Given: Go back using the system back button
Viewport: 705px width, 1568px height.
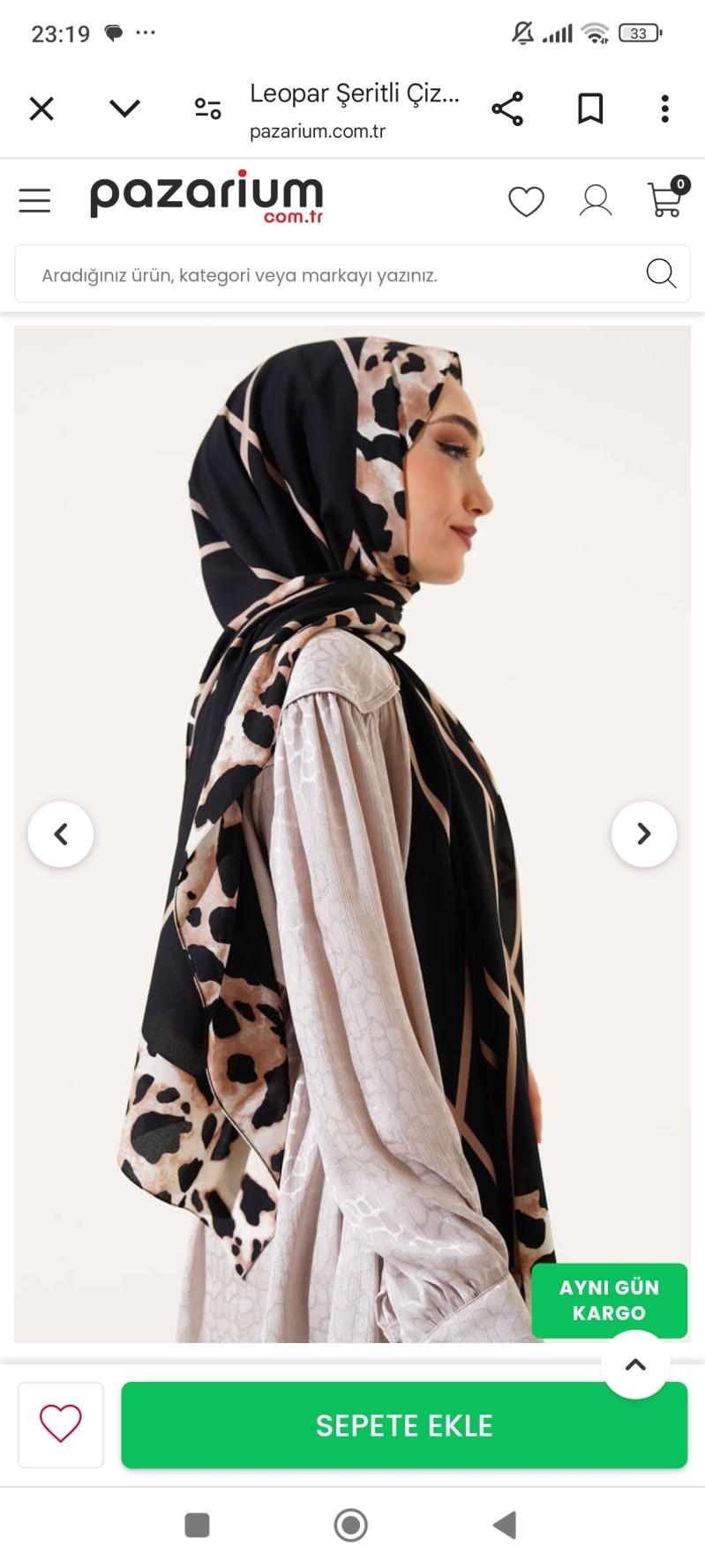Looking at the screenshot, I should pyautogui.click(x=505, y=1525).
